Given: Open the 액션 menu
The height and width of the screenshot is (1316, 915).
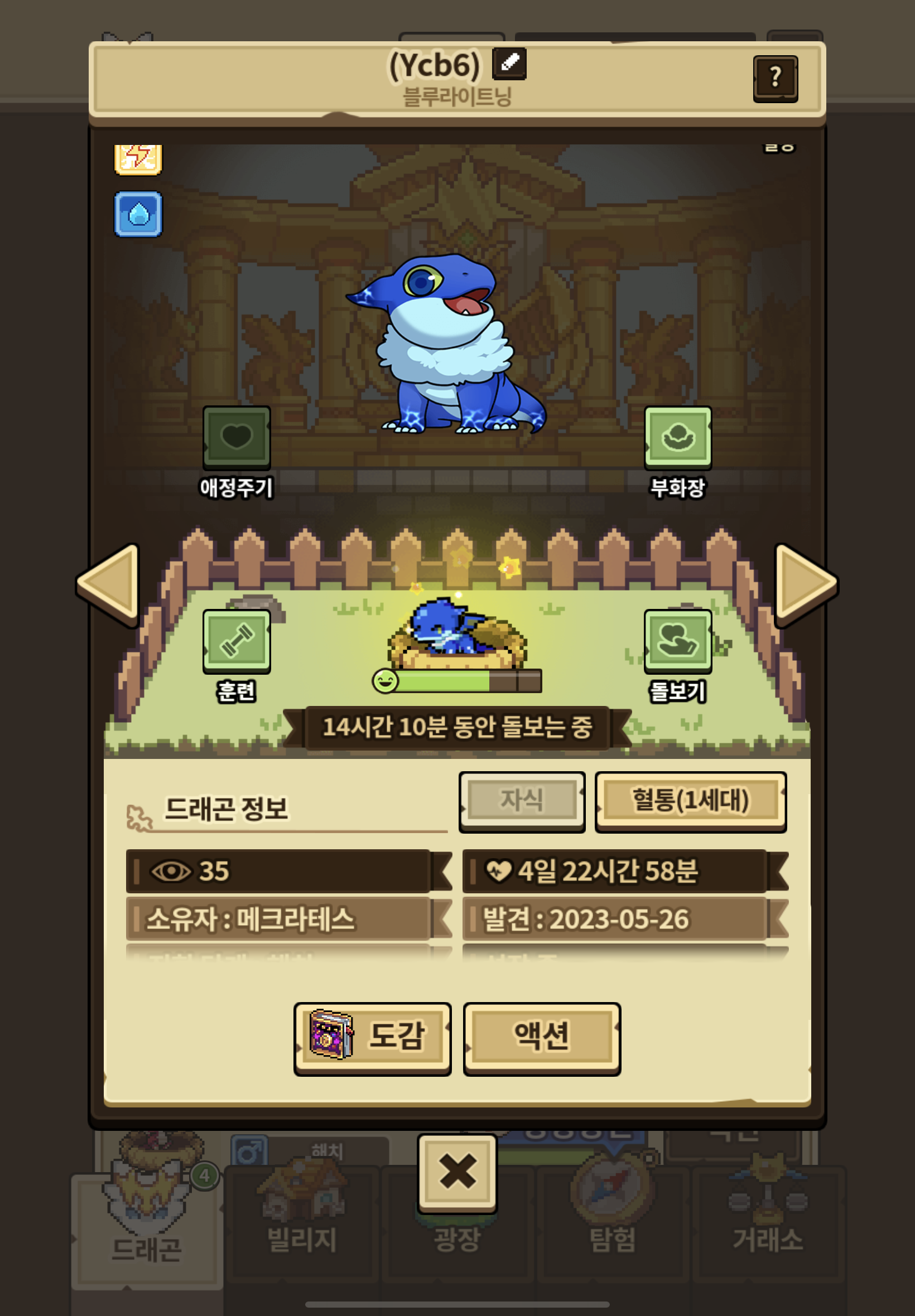Looking at the screenshot, I should coord(542,1038).
